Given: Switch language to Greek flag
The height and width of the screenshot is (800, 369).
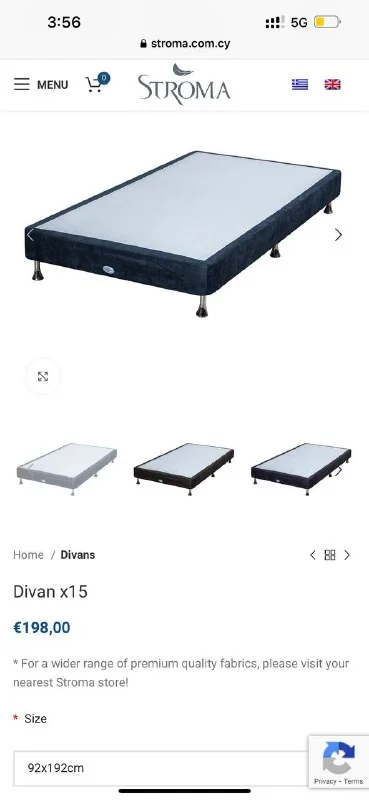Looking at the screenshot, I should tap(300, 84).
